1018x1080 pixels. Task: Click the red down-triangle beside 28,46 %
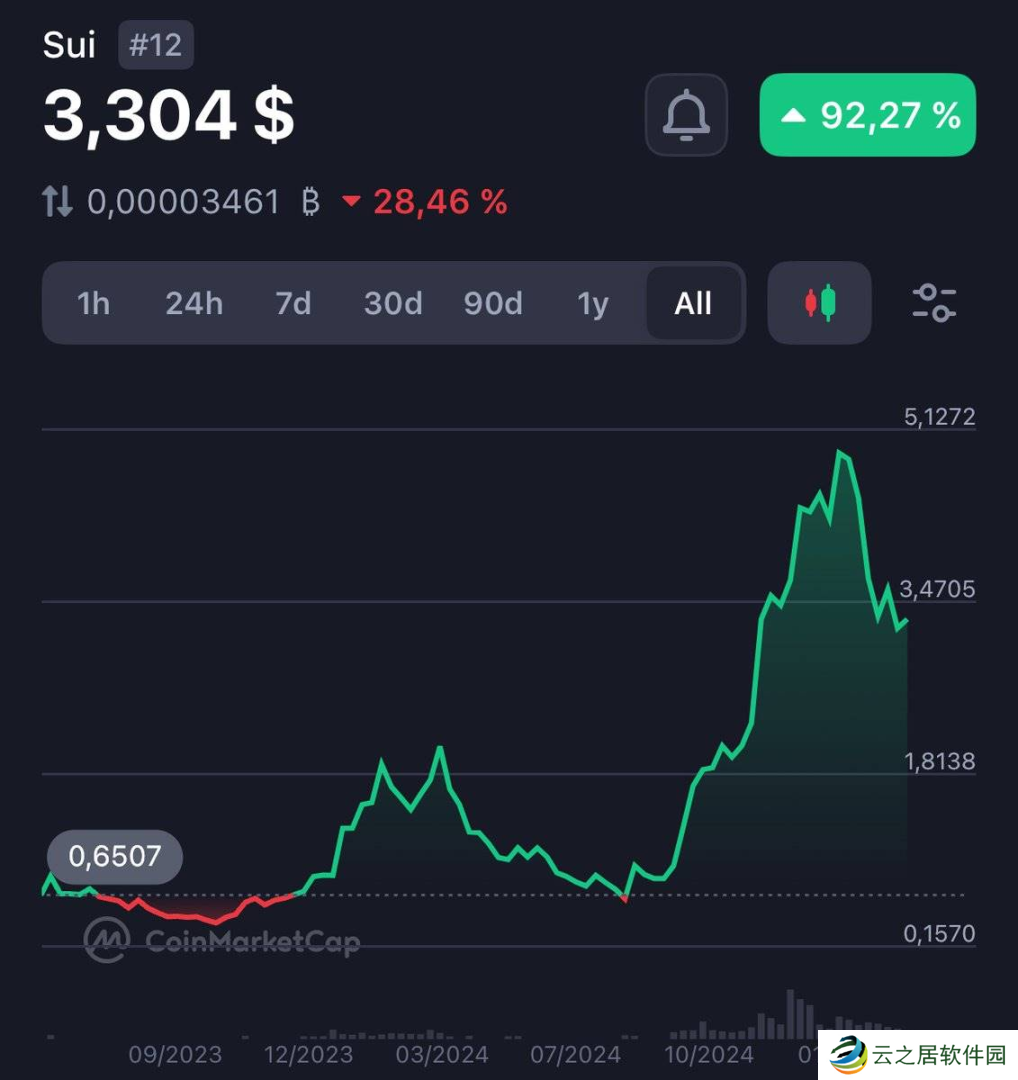click(x=350, y=201)
